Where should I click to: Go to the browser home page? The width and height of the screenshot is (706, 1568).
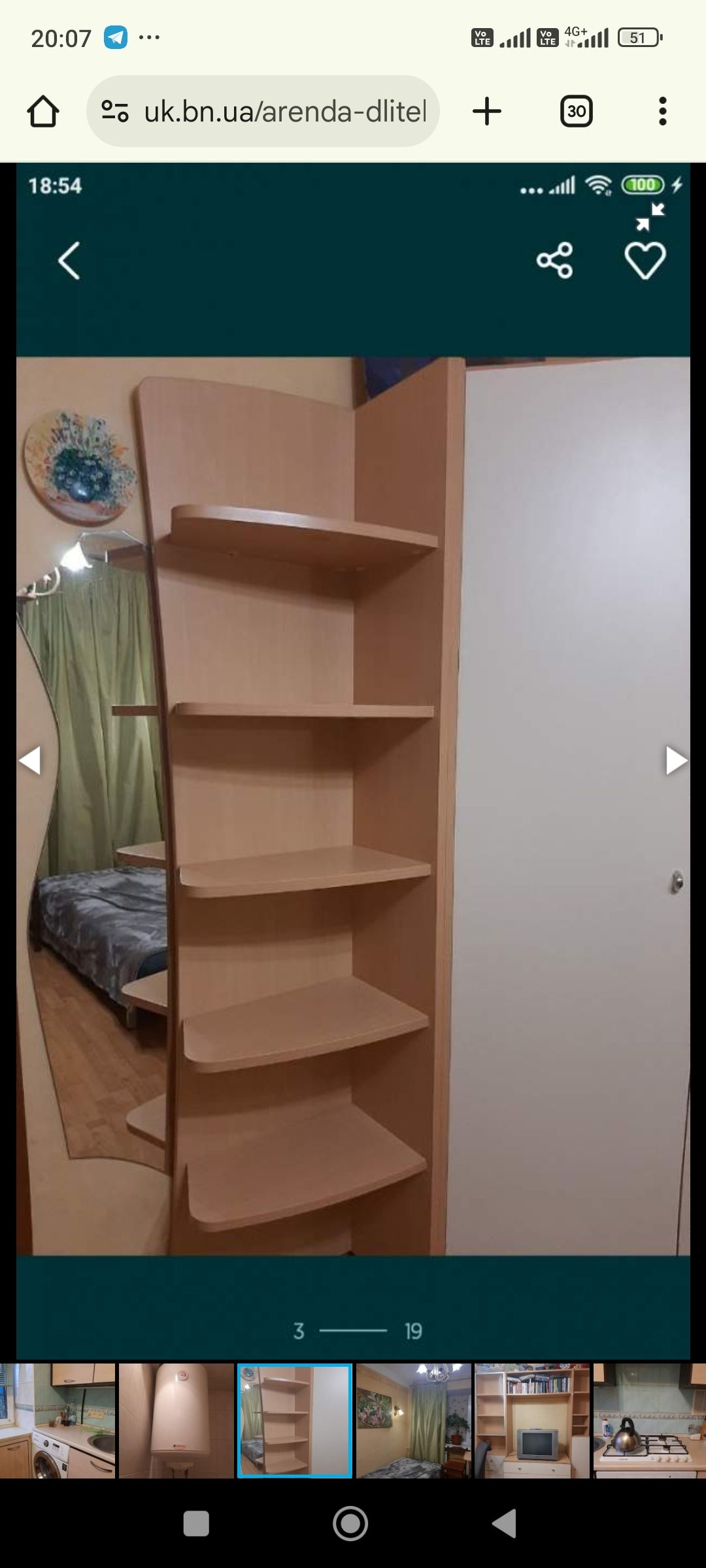(43, 111)
